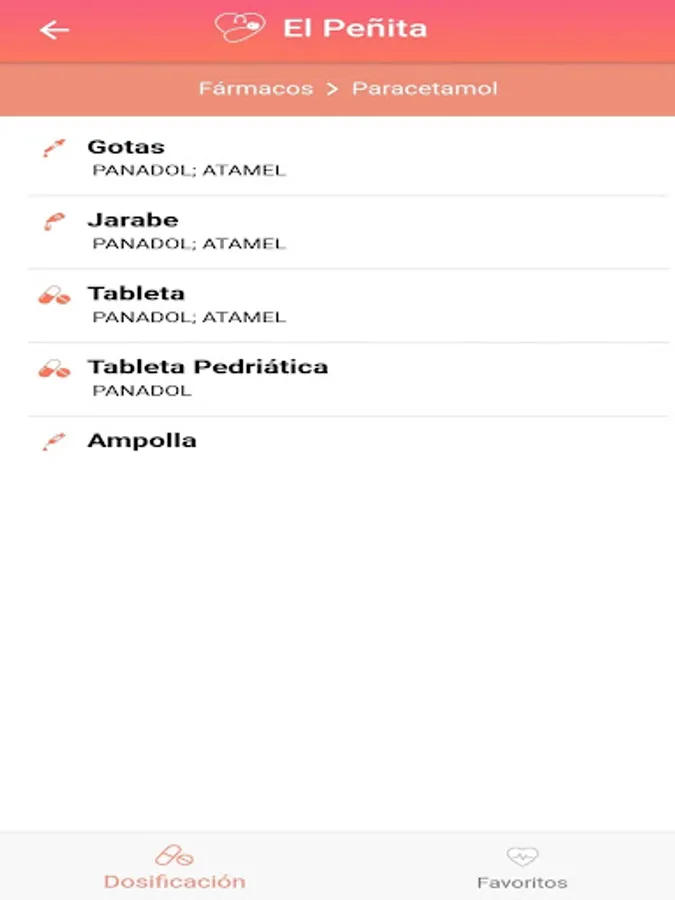Tap the Dosificación tab
675x900 pixels.
[174, 868]
